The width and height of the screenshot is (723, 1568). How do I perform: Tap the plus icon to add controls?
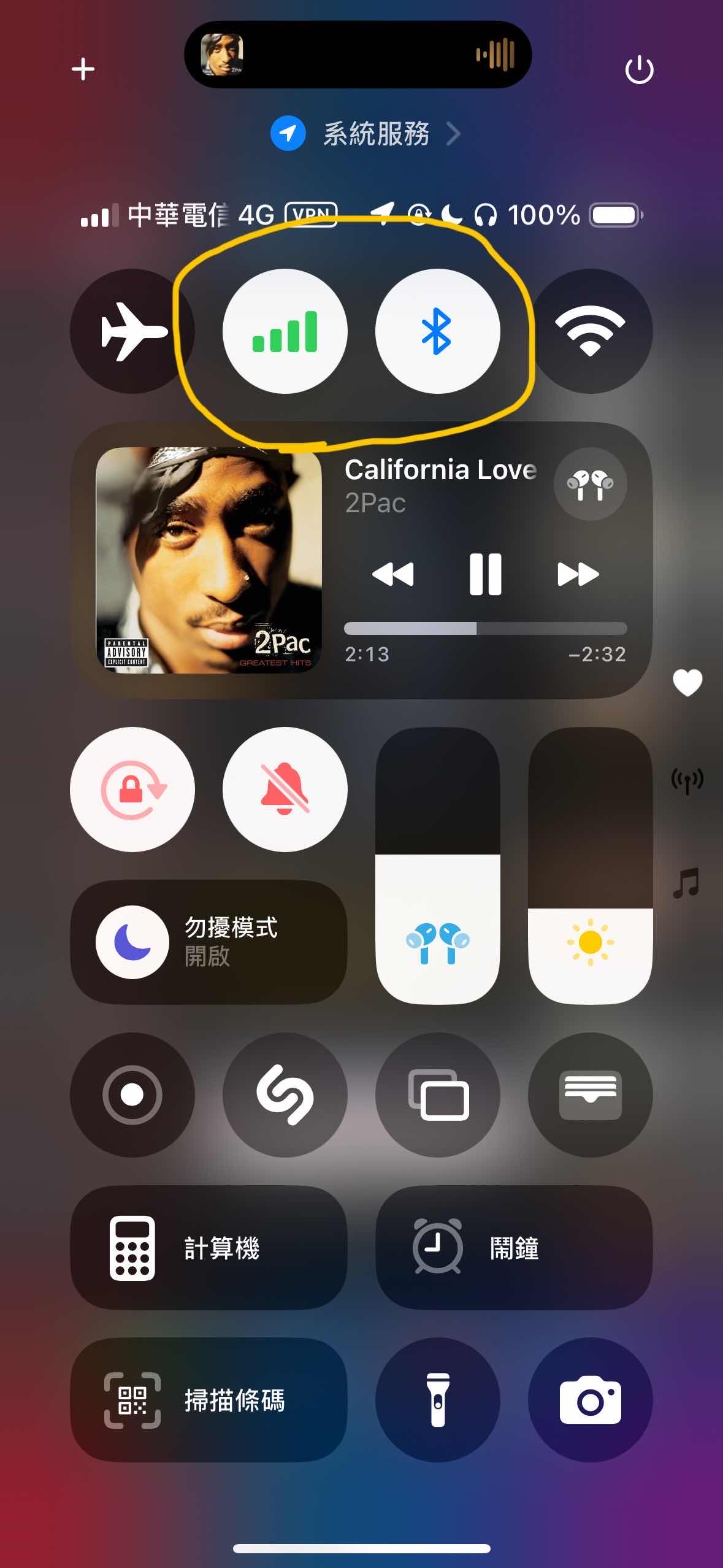coord(83,69)
